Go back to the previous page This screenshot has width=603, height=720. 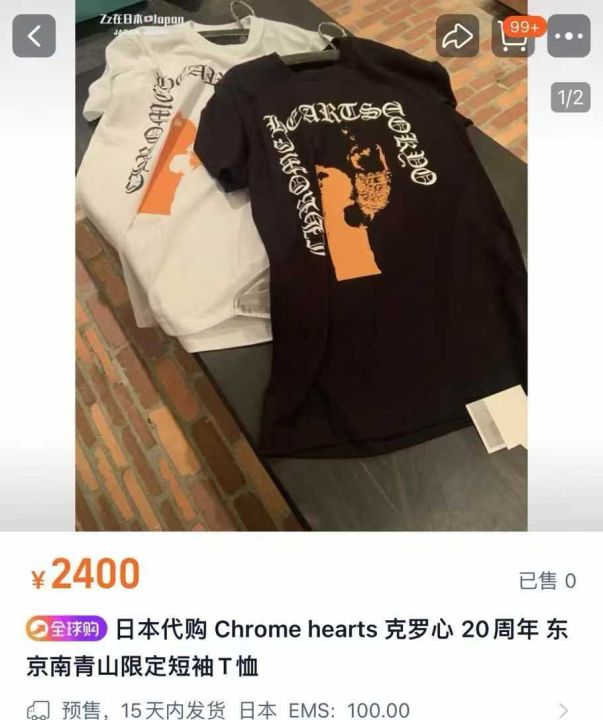point(34,37)
